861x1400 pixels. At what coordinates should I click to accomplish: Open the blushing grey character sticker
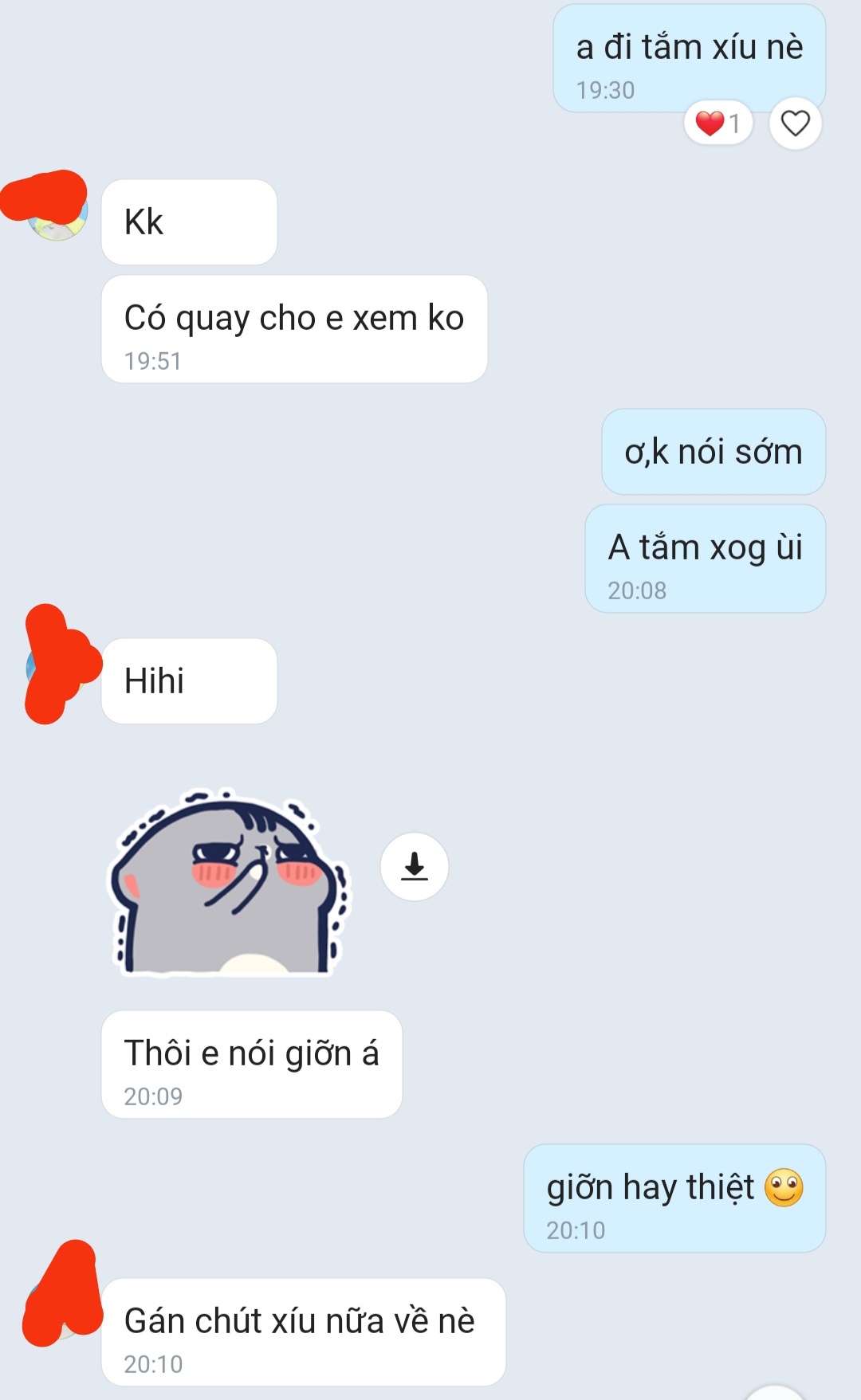(x=230, y=882)
